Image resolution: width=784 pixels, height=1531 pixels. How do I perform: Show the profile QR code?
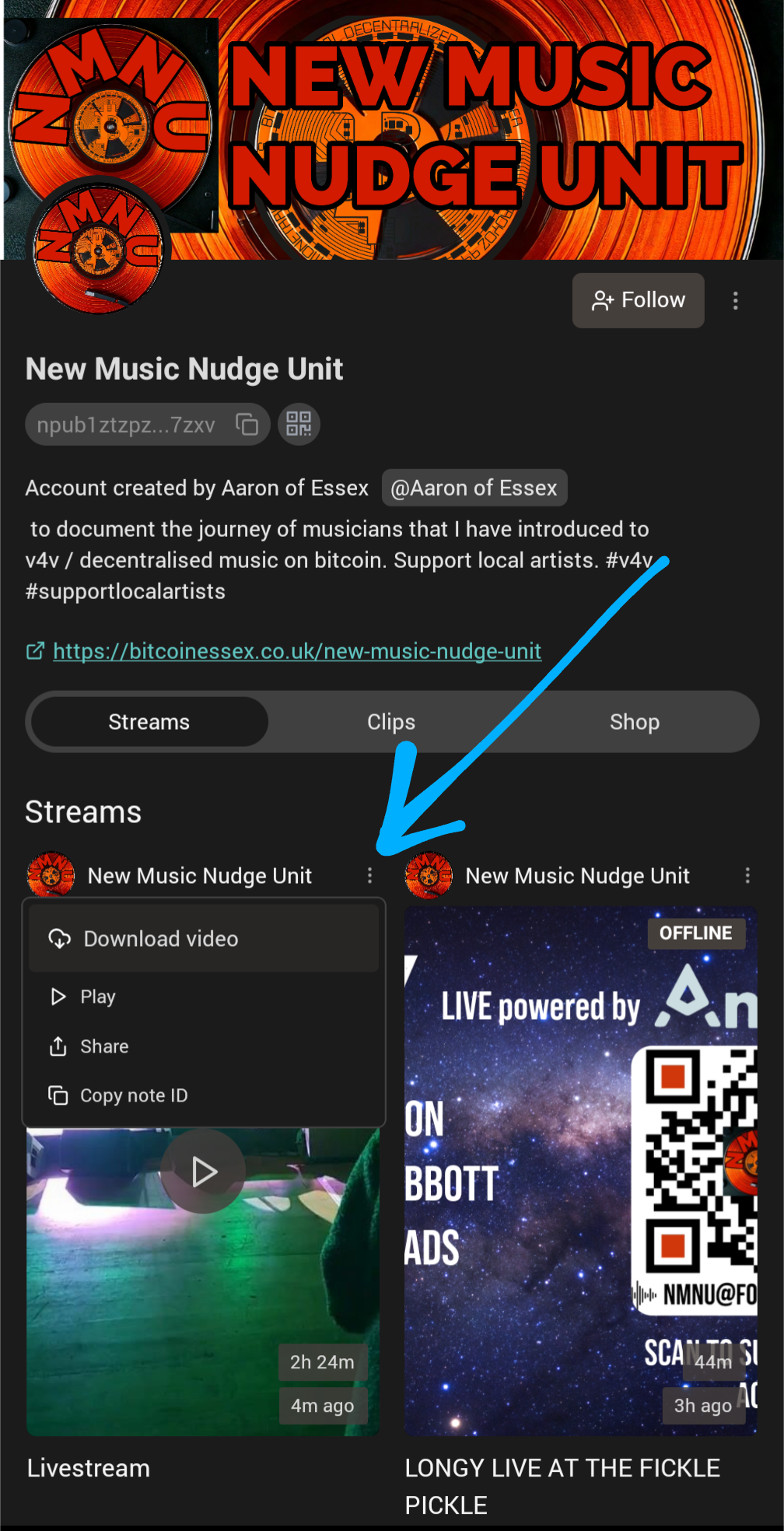[299, 425]
